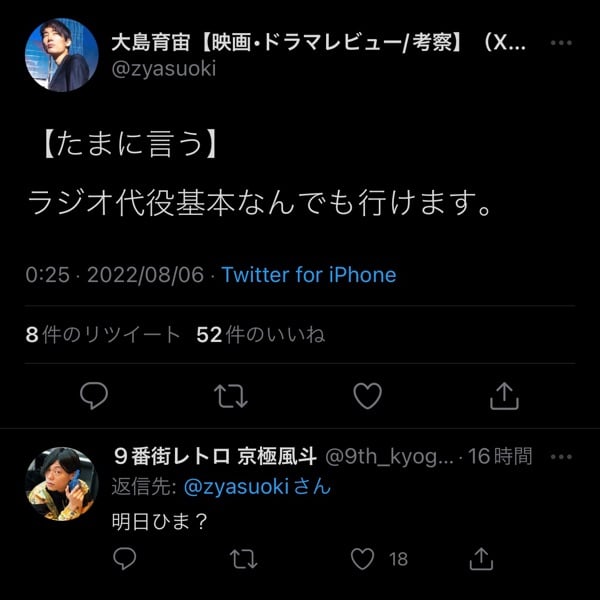Open the @zyasuoki mention link in reply

pyautogui.click(x=258, y=487)
